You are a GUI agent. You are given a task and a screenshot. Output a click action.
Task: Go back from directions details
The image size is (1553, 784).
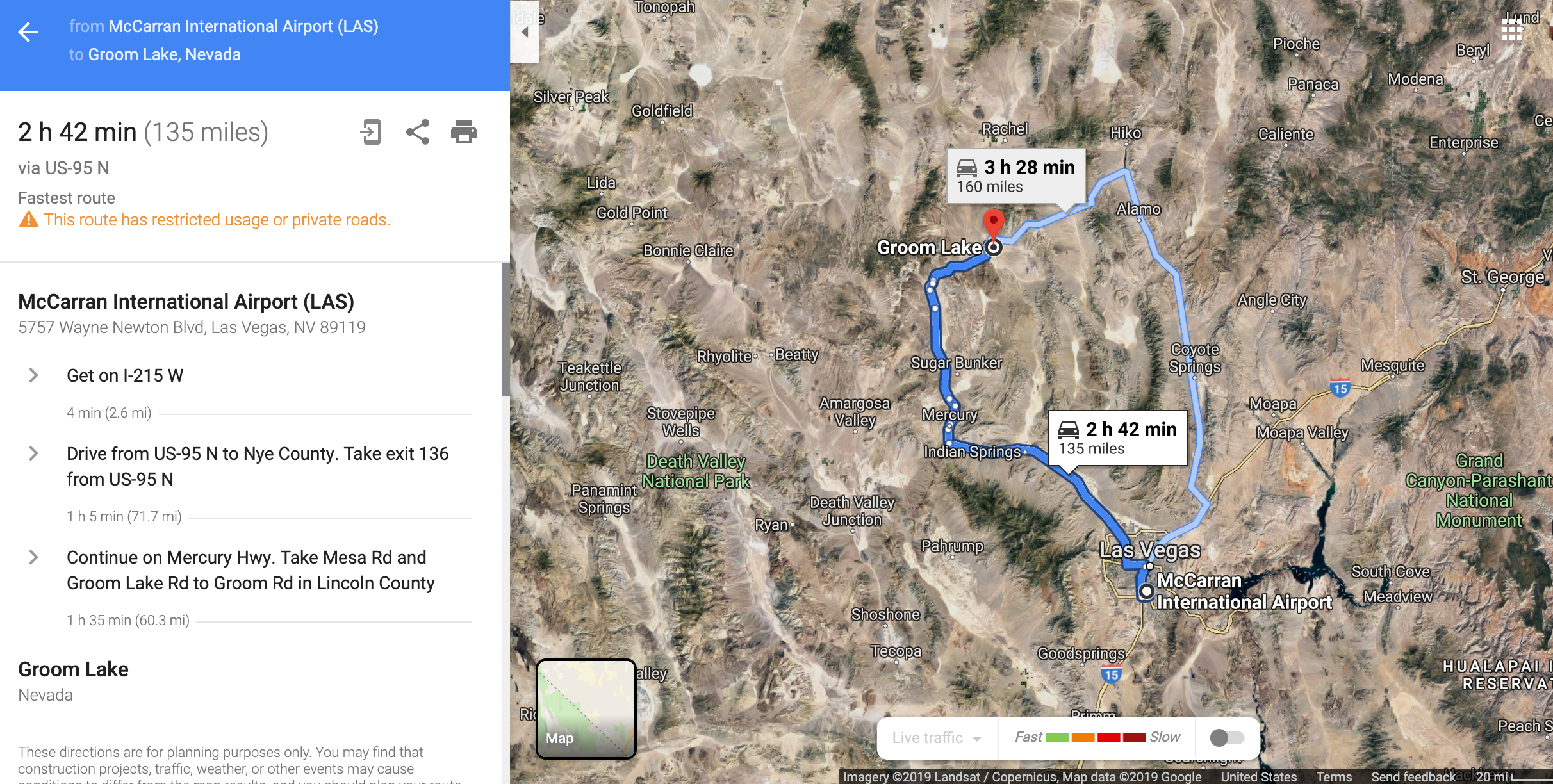28,31
